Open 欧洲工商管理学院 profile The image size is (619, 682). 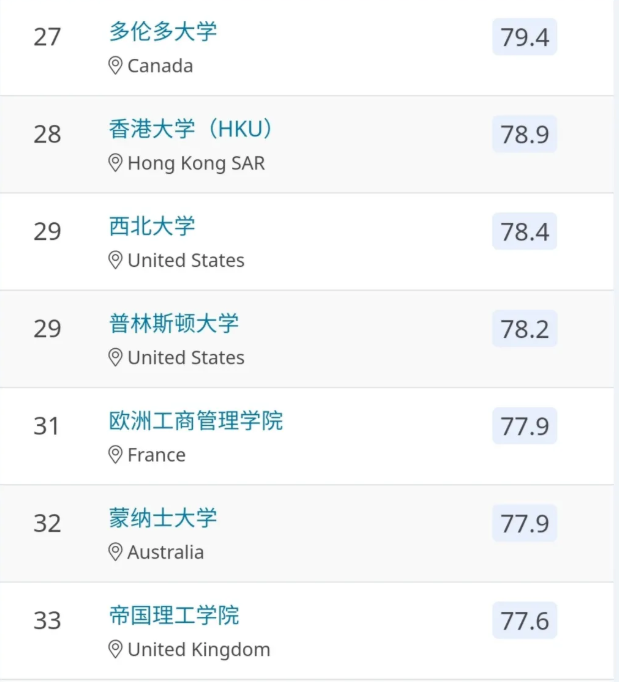click(x=196, y=421)
